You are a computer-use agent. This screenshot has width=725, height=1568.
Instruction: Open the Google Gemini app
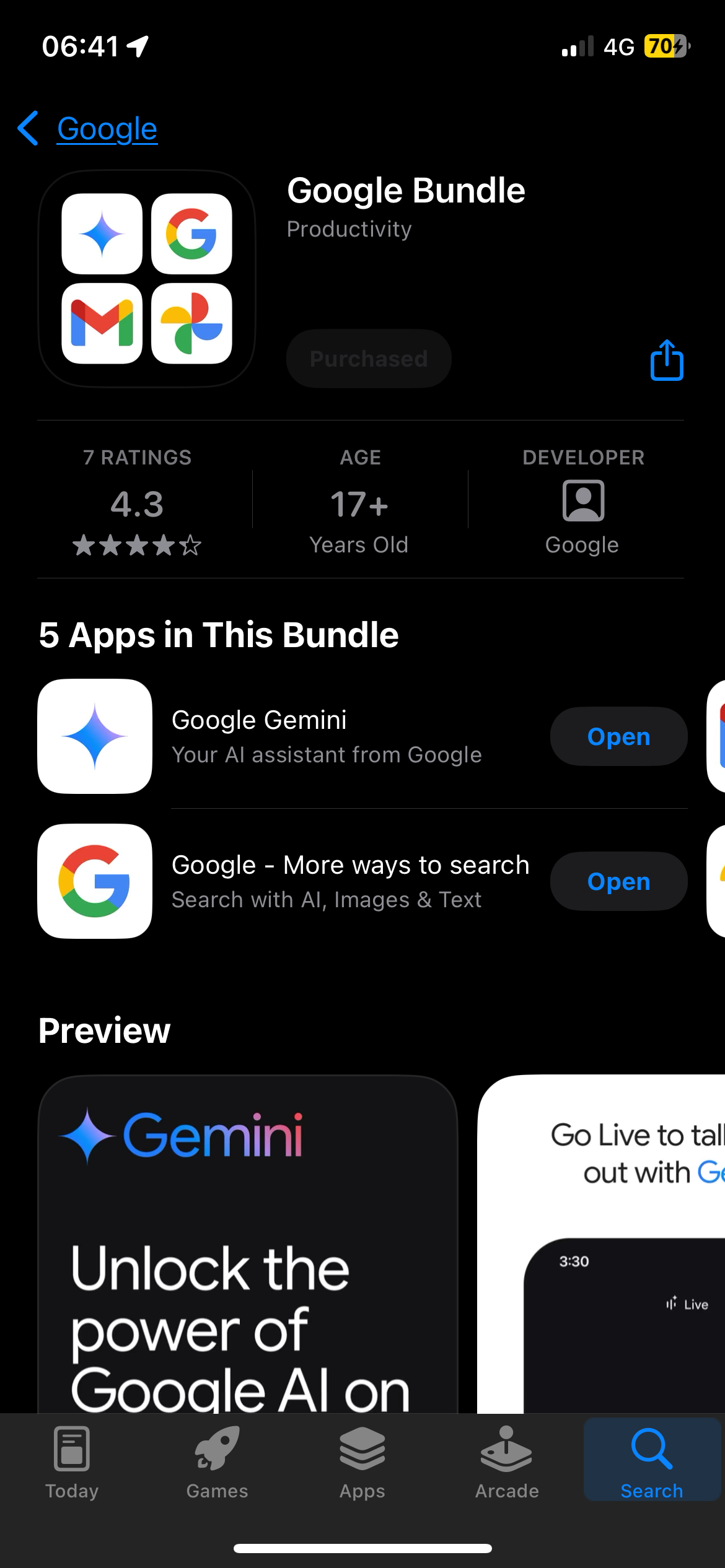click(618, 736)
